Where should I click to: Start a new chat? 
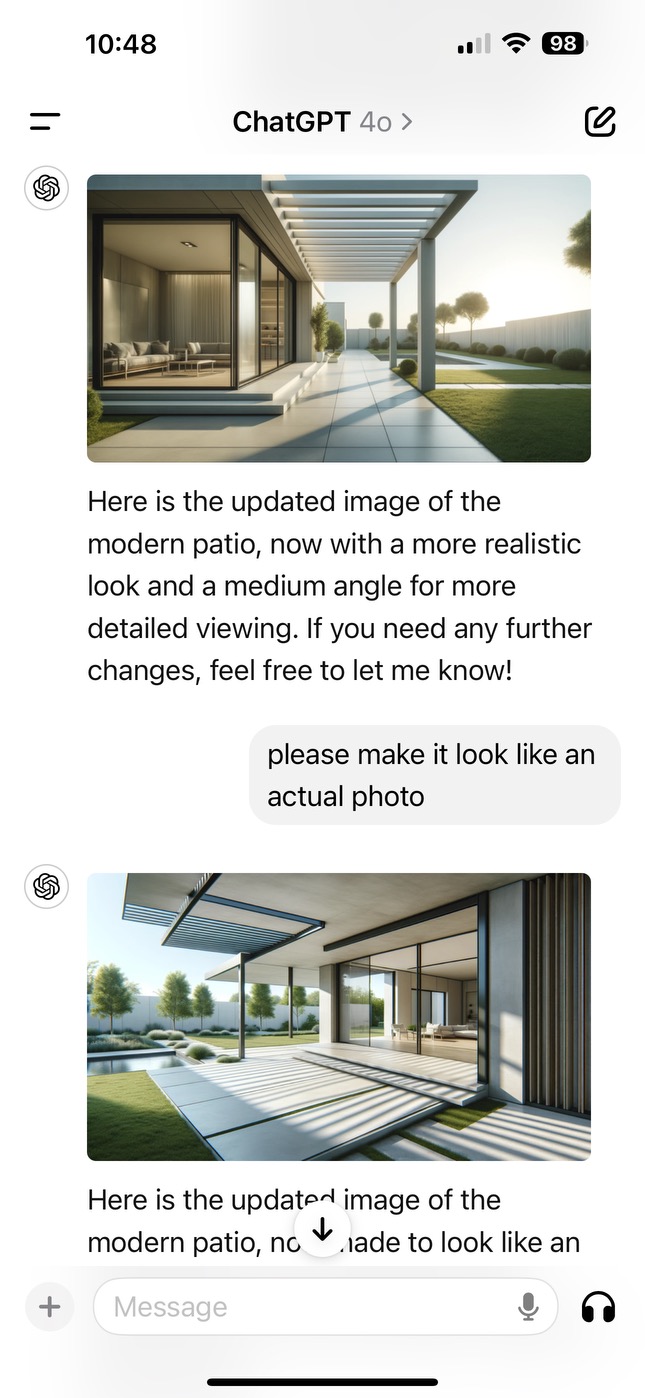599,122
